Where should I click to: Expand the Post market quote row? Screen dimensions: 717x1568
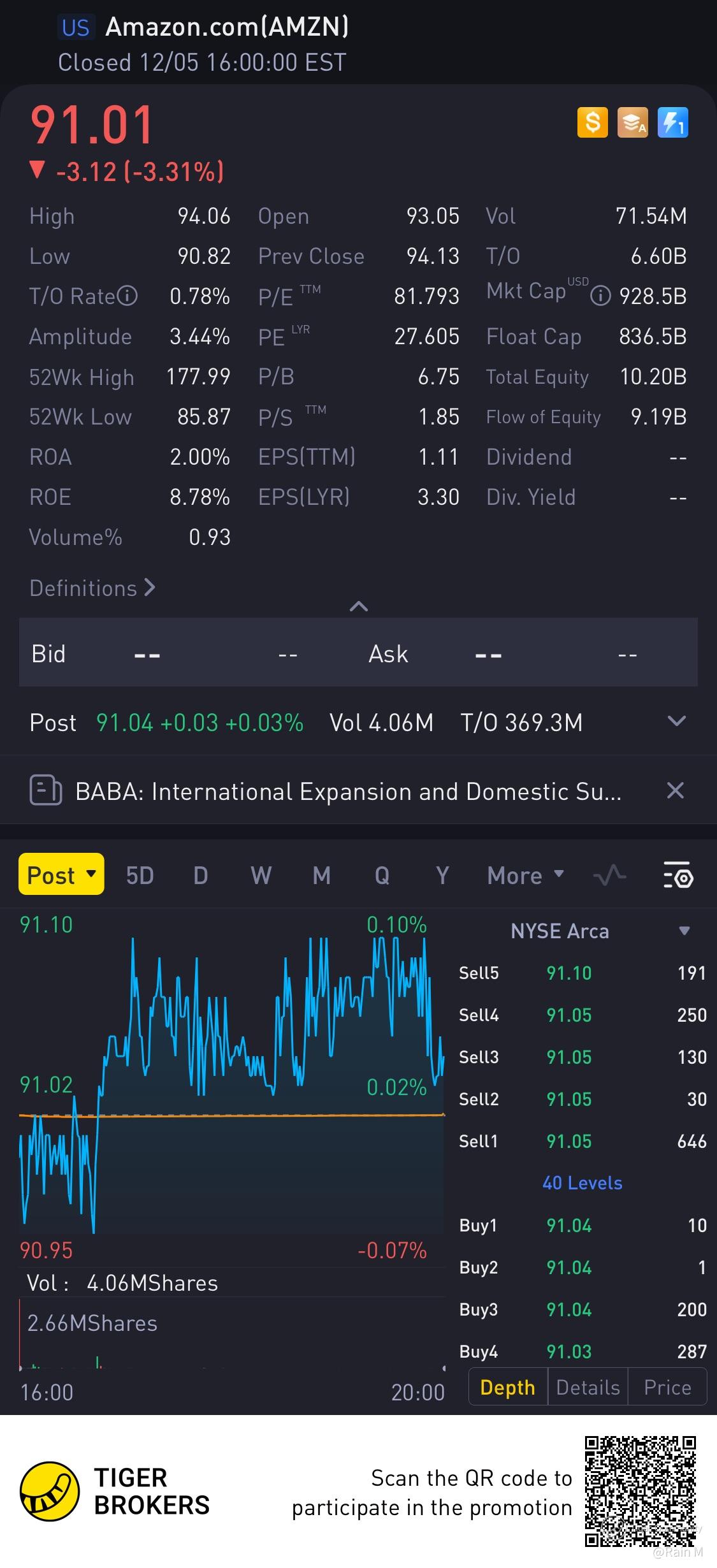click(x=676, y=722)
